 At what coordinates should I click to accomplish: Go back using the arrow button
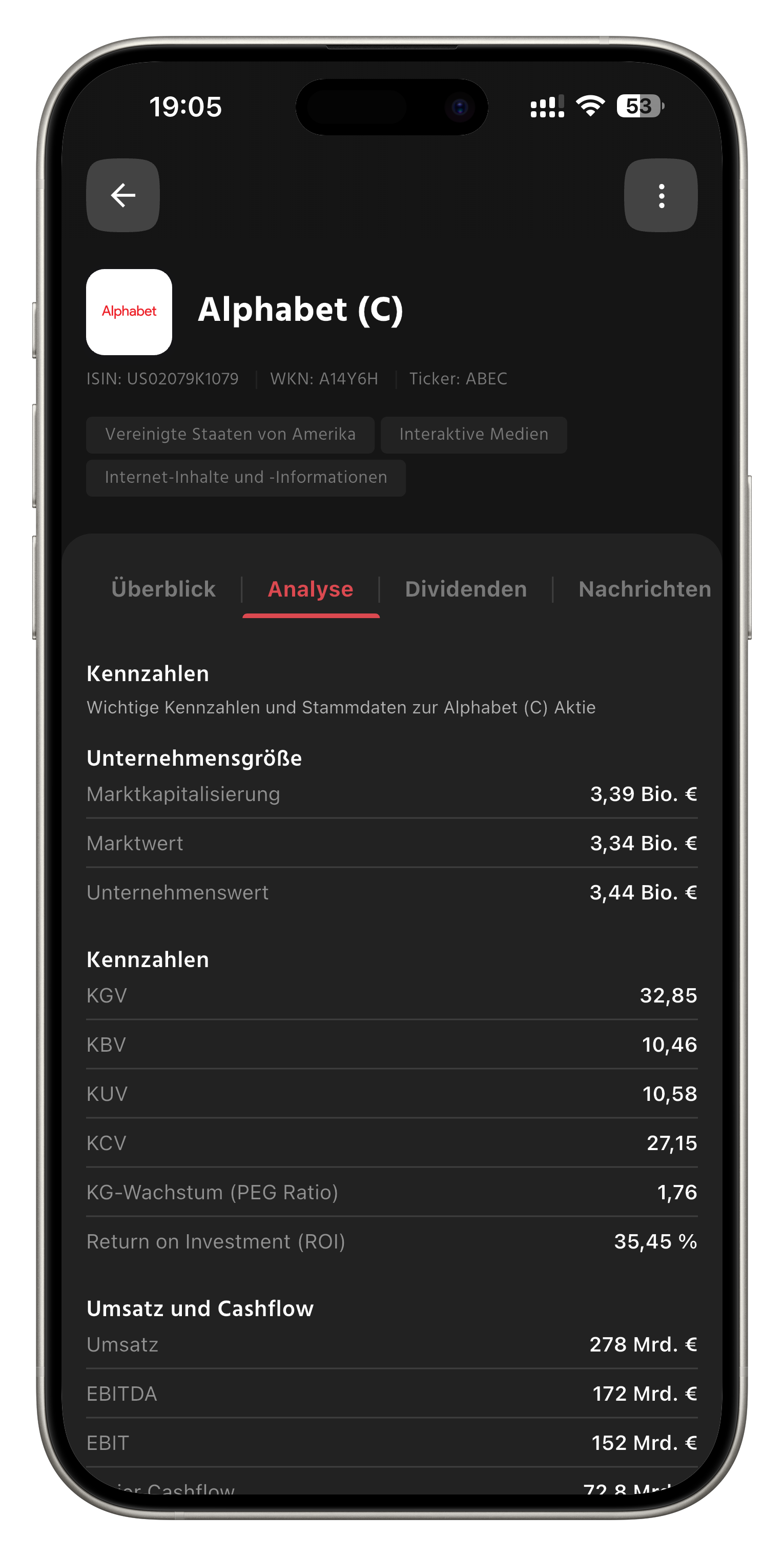click(122, 195)
